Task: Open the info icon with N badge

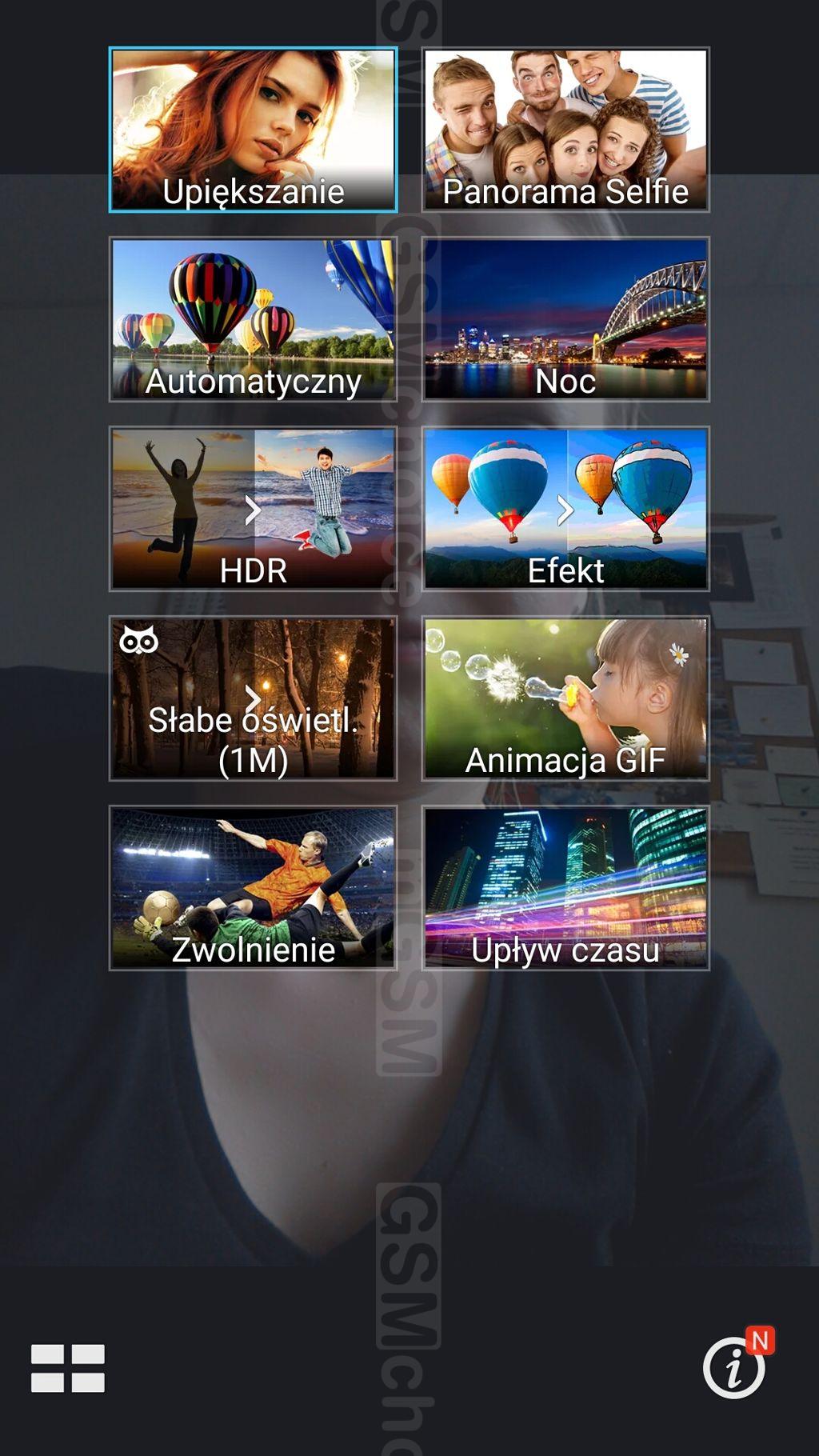Action: click(734, 1367)
